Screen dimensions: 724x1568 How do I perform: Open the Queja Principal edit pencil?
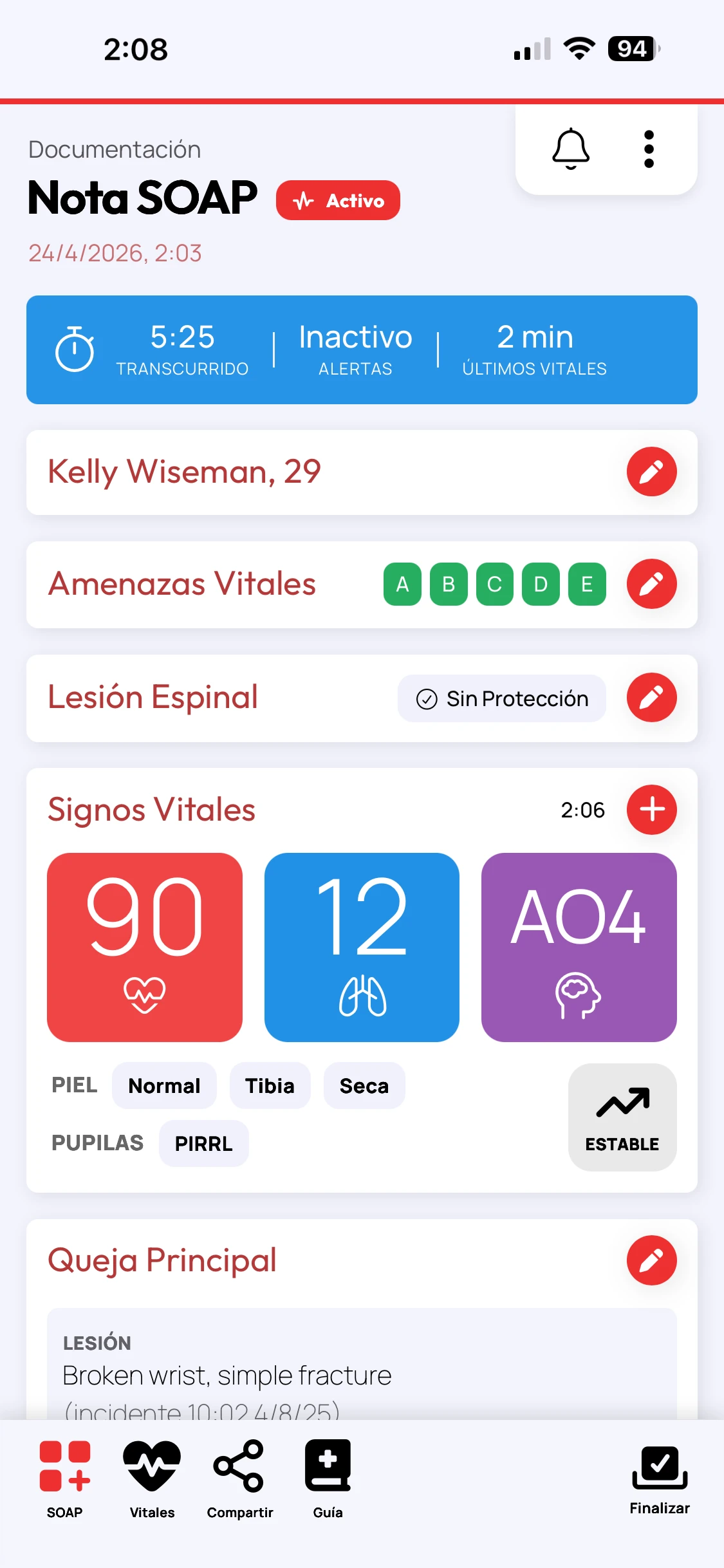pos(651,1261)
